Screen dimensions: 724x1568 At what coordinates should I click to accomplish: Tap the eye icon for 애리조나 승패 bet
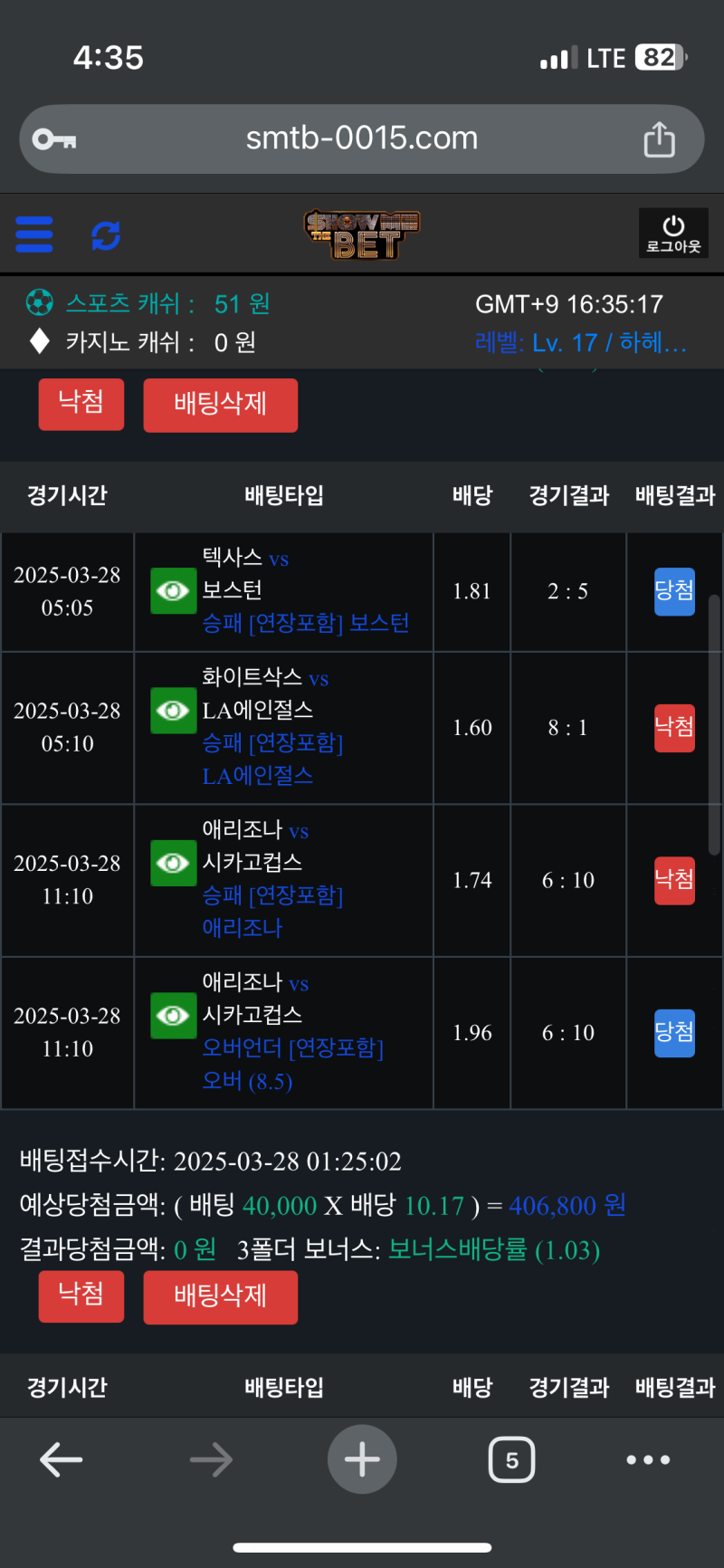point(173,863)
